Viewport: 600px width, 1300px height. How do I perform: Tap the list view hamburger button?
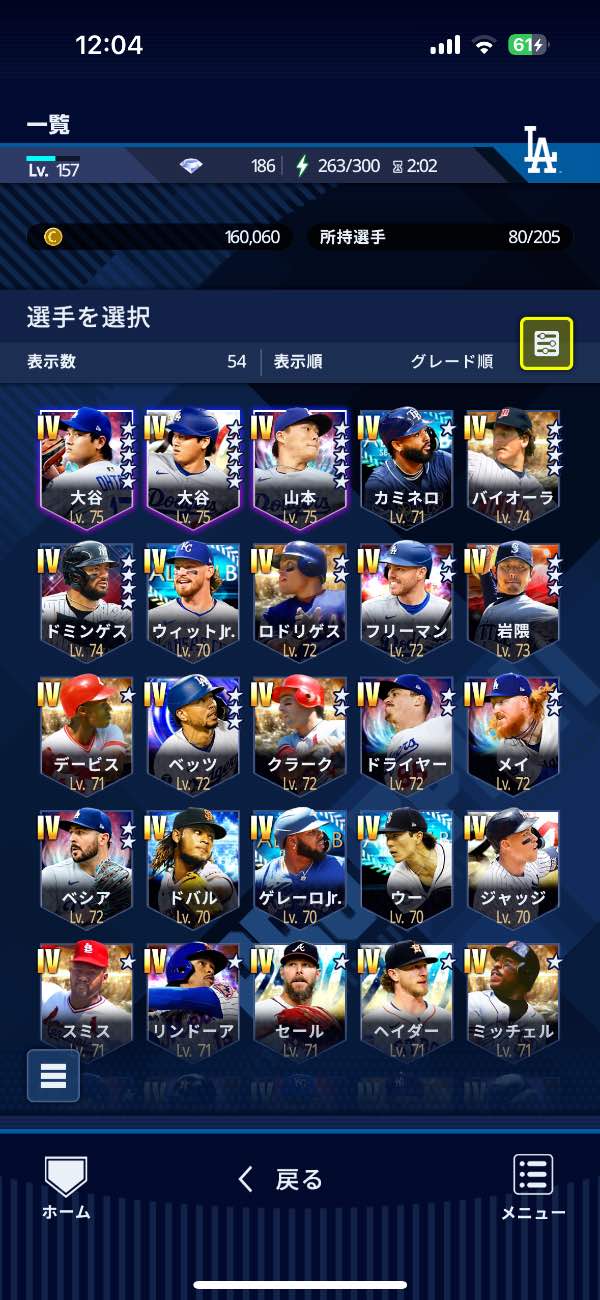pyautogui.click(x=53, y=1075)
